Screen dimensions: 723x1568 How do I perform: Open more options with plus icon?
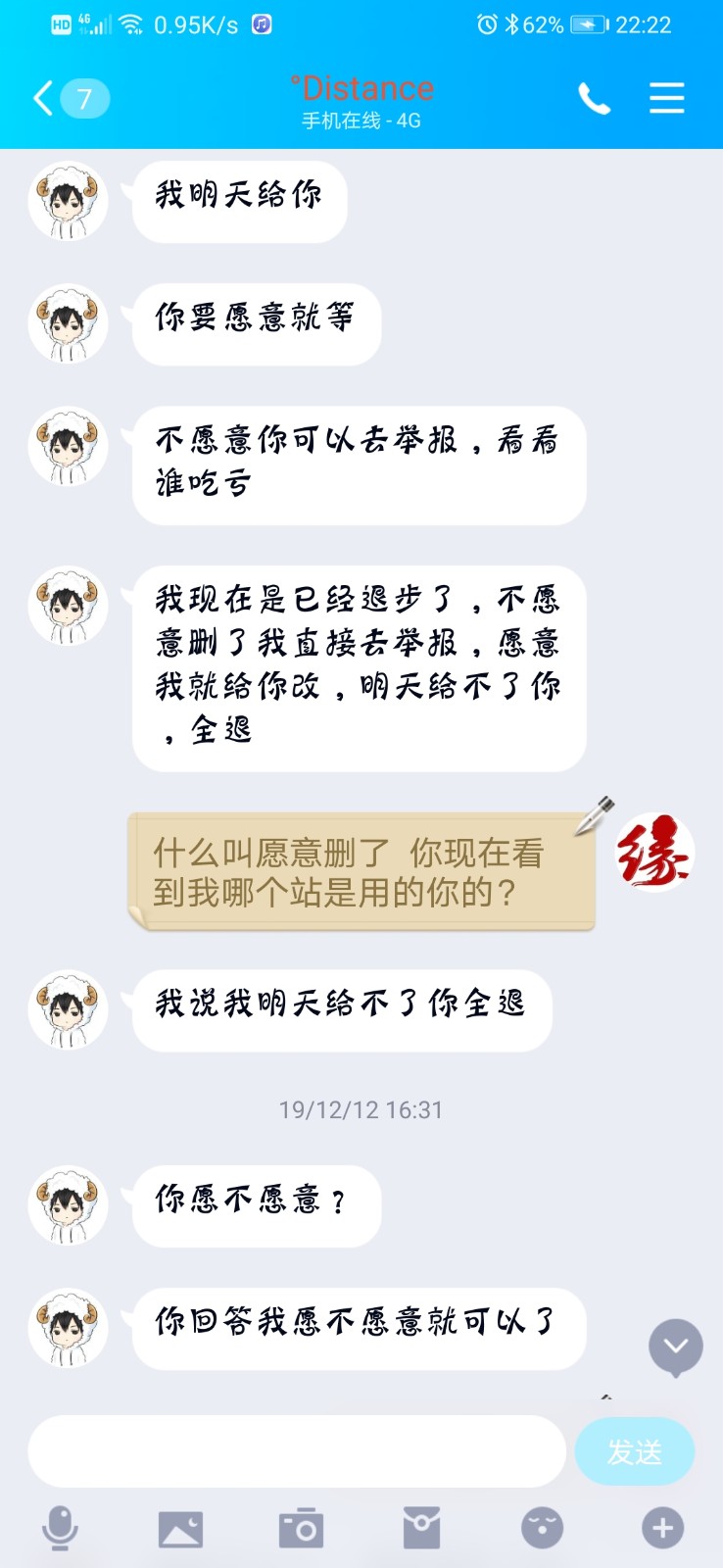click(662, 1528)
